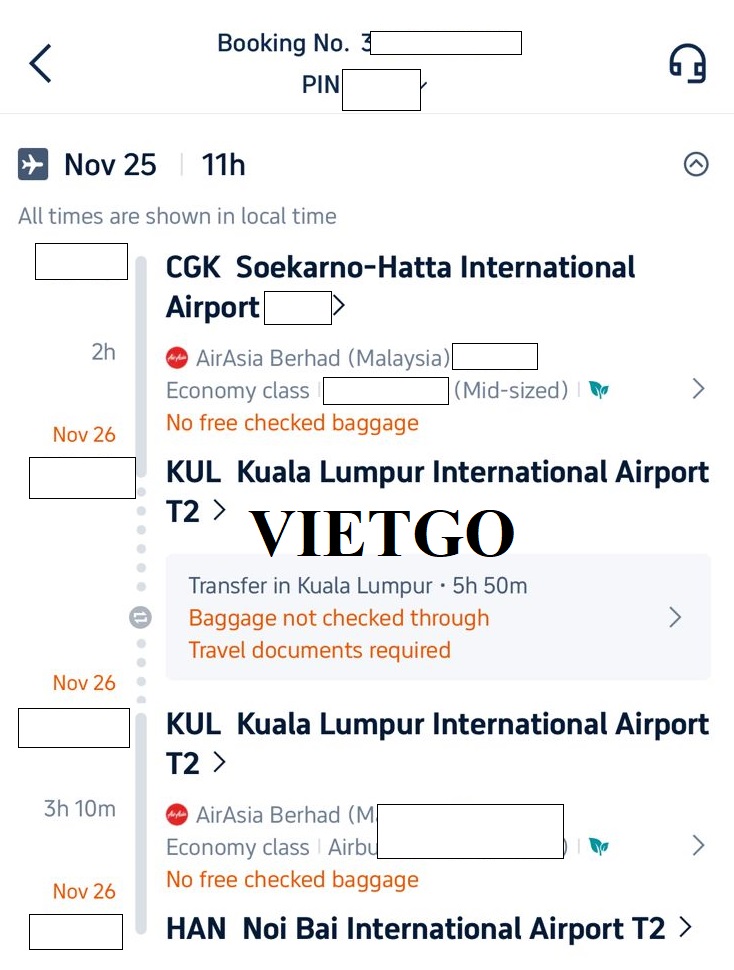
Task: Go back using the top-left arrow
Action: tap(40, 64)
